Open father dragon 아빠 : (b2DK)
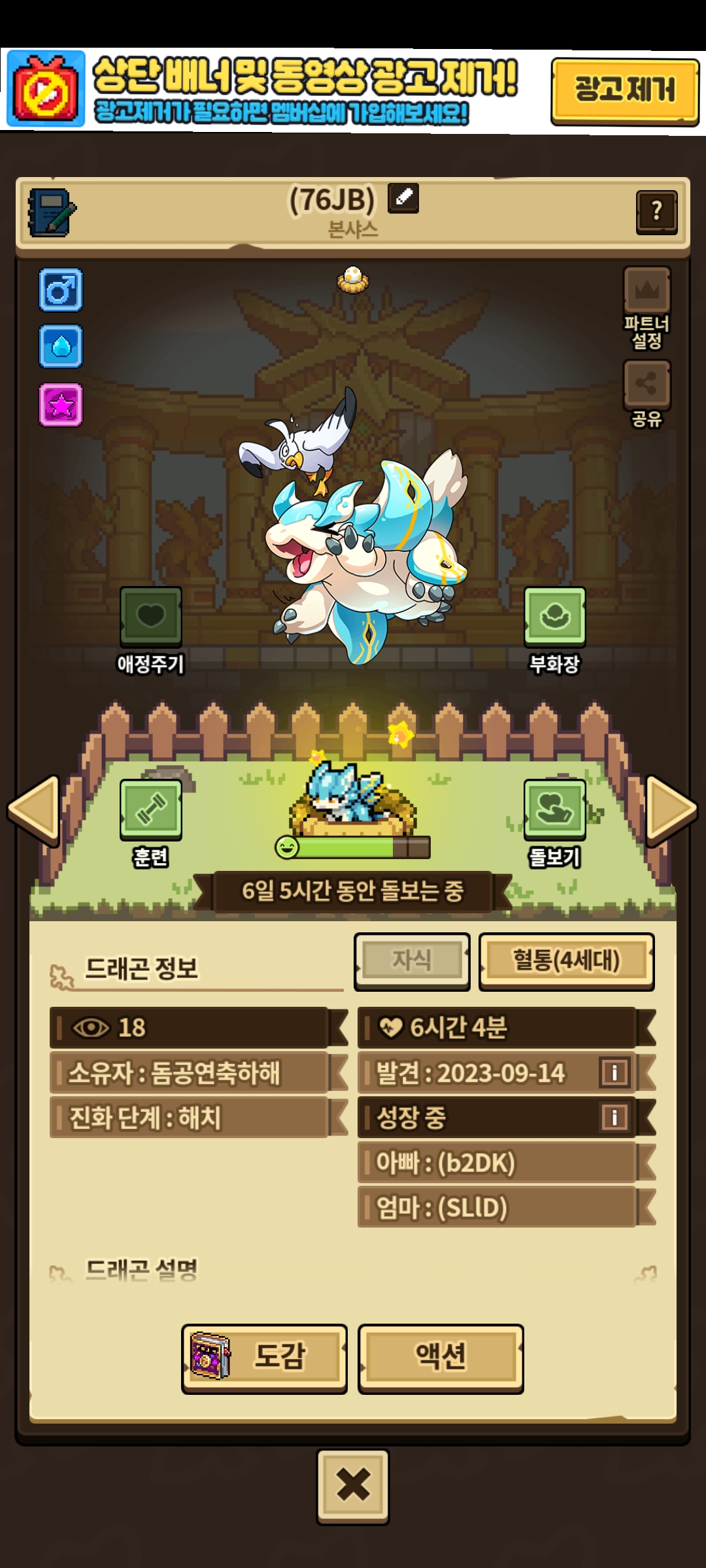Screen dimensions: 706x1568 pyautogui.click(x=497, y=1163)
